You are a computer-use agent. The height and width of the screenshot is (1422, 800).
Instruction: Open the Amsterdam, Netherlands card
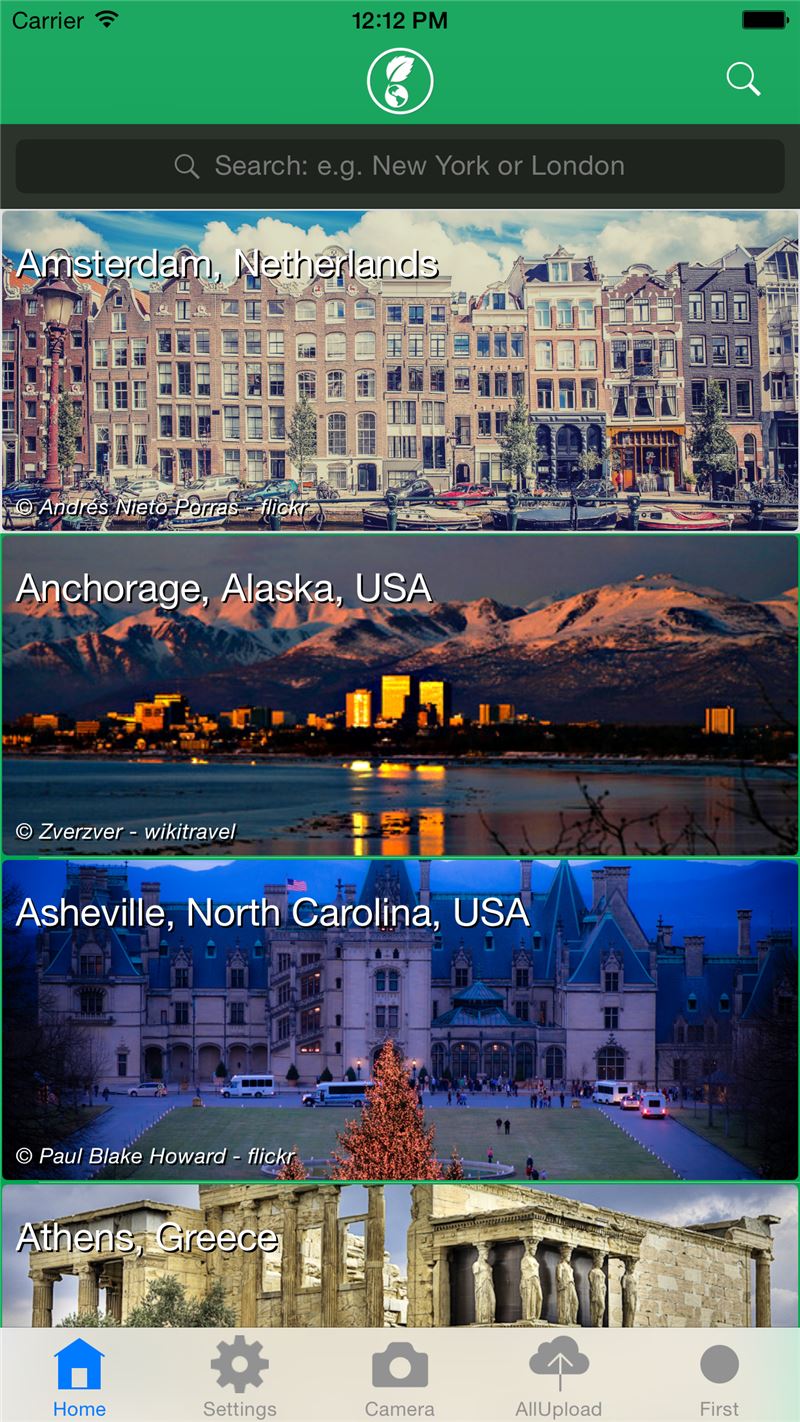pos(400,370)
